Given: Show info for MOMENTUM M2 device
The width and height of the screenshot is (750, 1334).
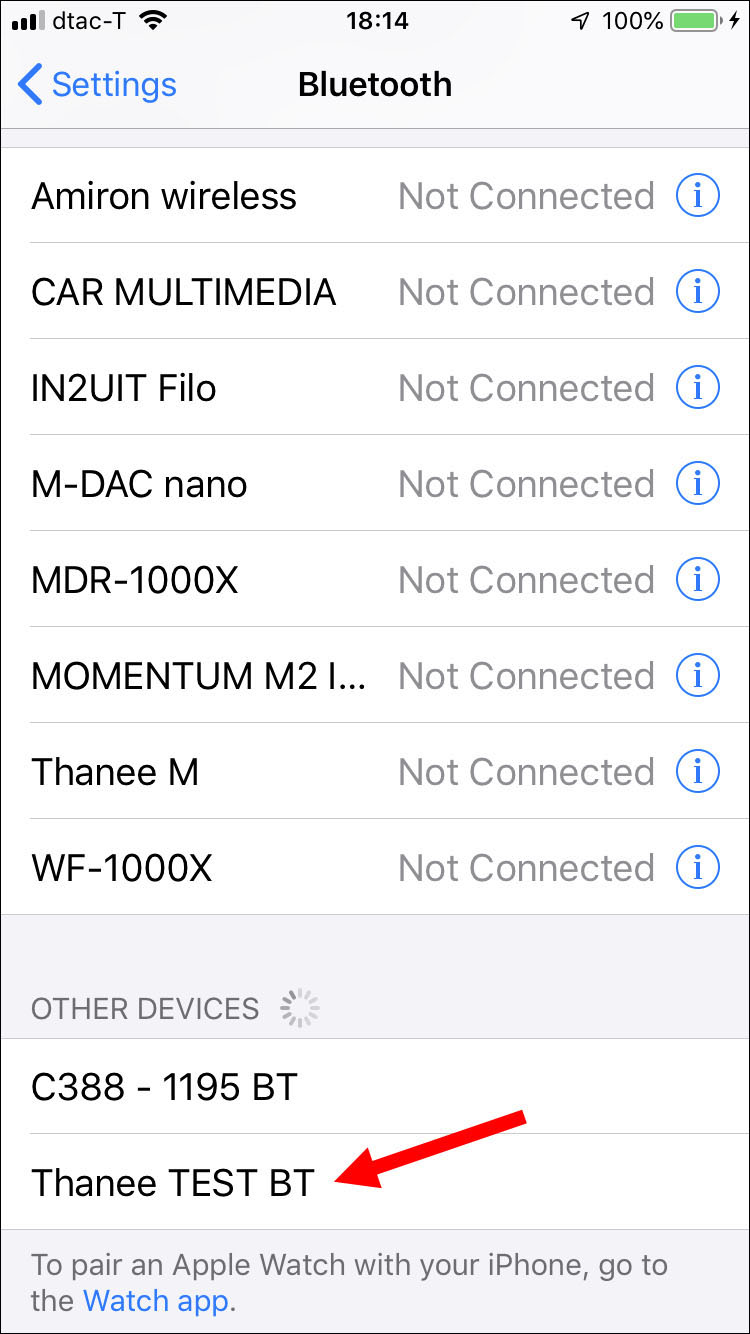Looking at the screenshot, I should [697, 676].
